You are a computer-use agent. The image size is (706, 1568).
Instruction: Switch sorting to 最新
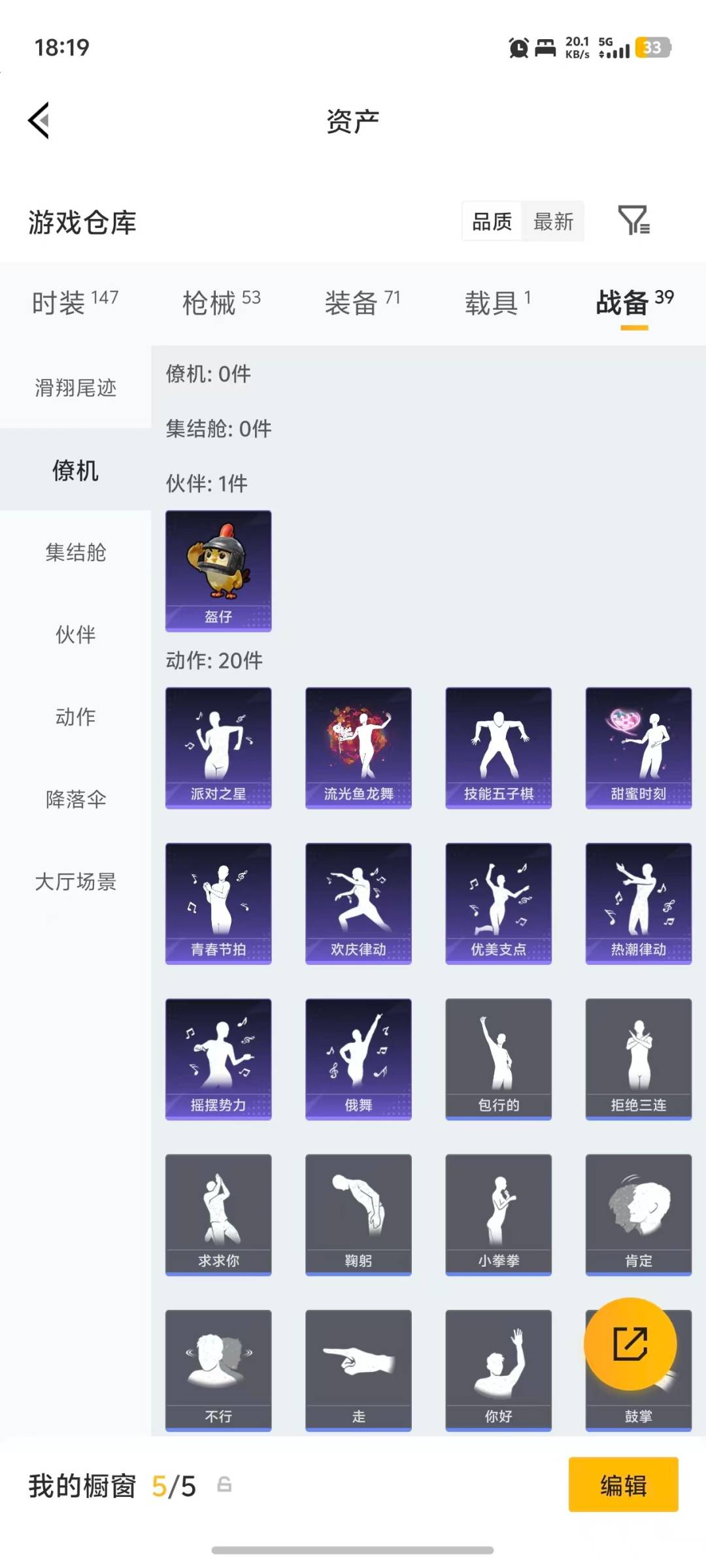click(554, 221)
